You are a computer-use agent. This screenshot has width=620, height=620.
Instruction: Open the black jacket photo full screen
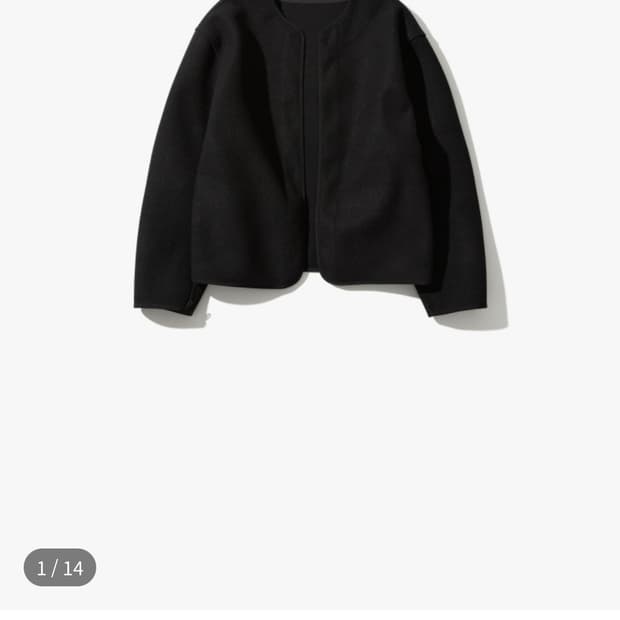pyautogui.click(x=310, y=160)
